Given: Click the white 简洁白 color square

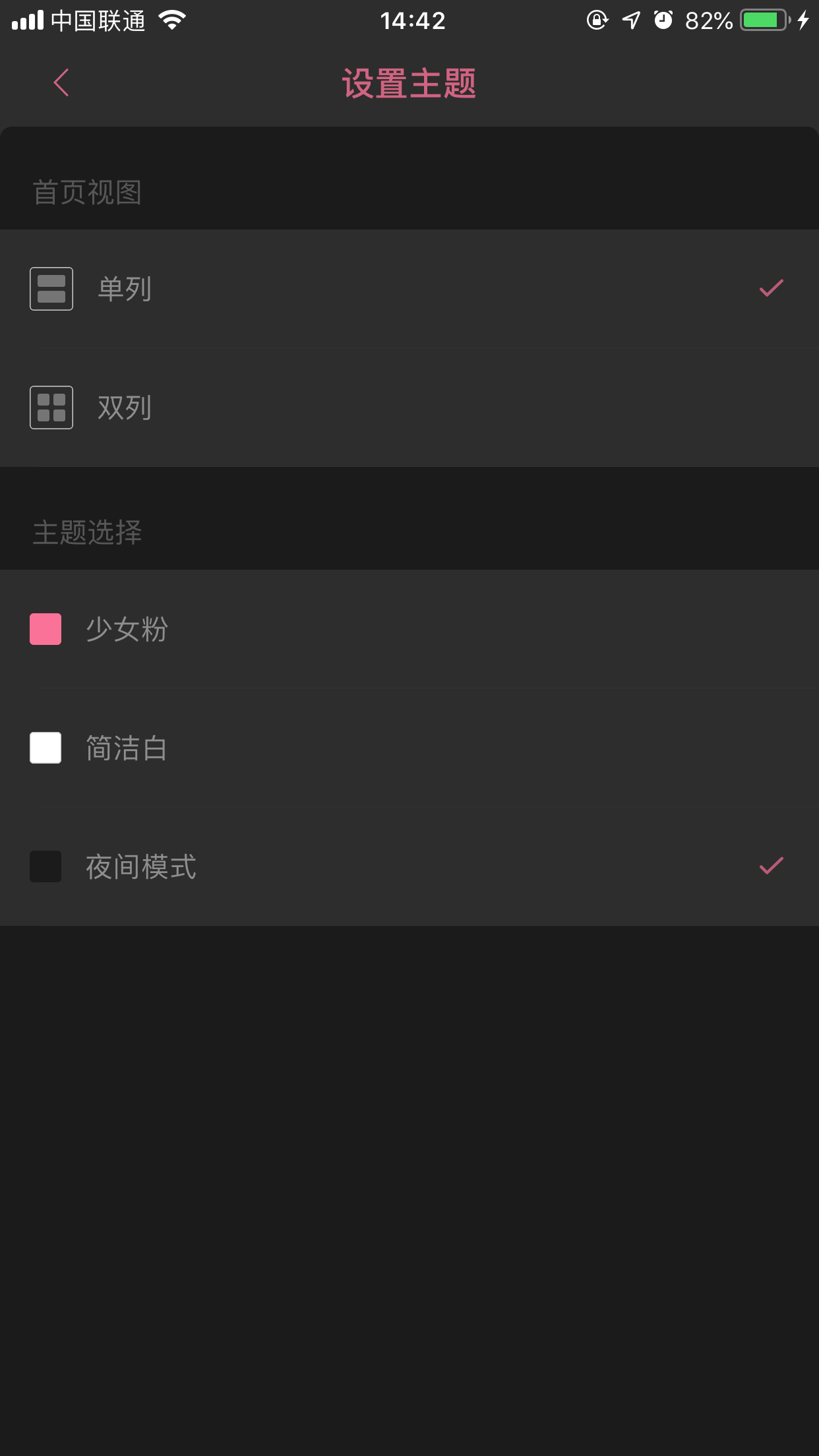Looking at the screenshot, I should point(45,748).
